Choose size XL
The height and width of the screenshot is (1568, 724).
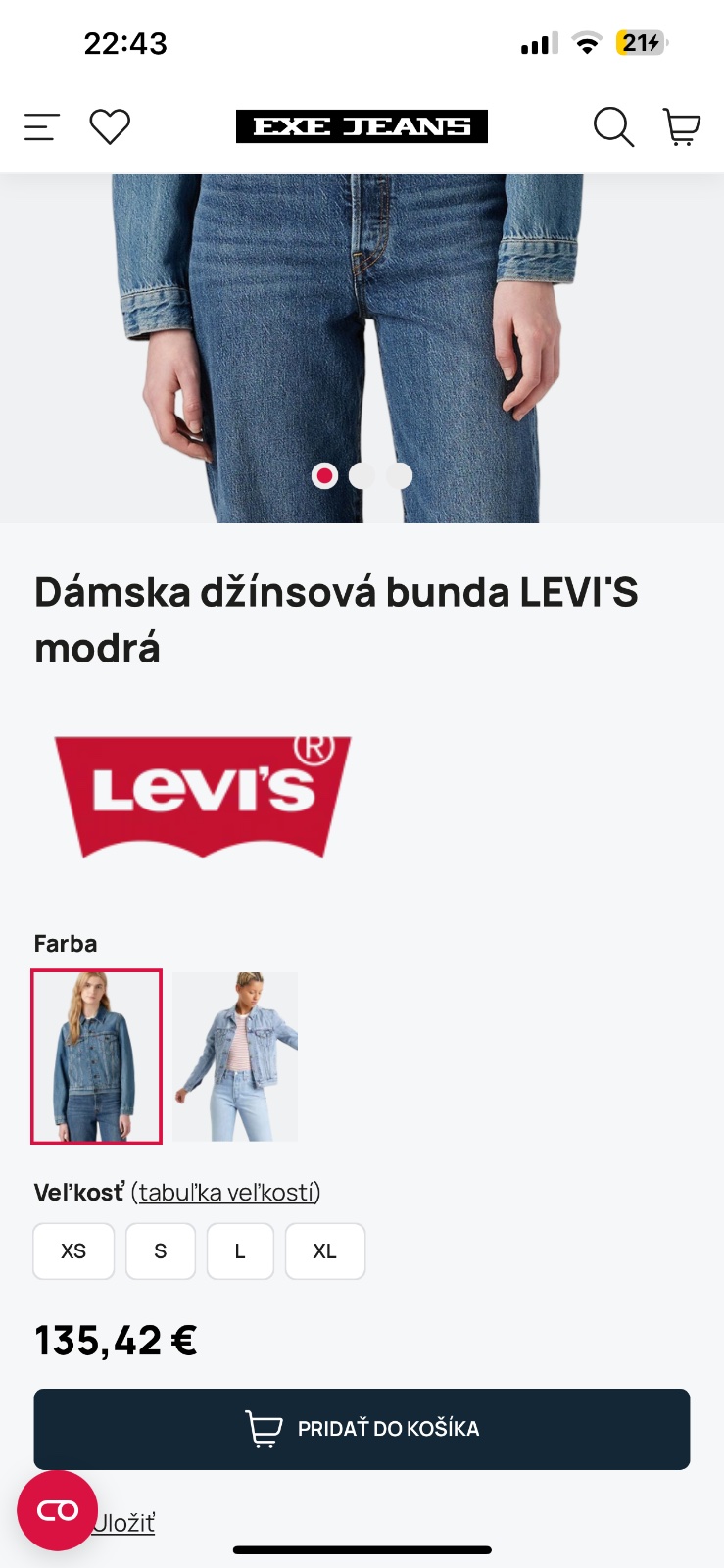pos(324,1250)
